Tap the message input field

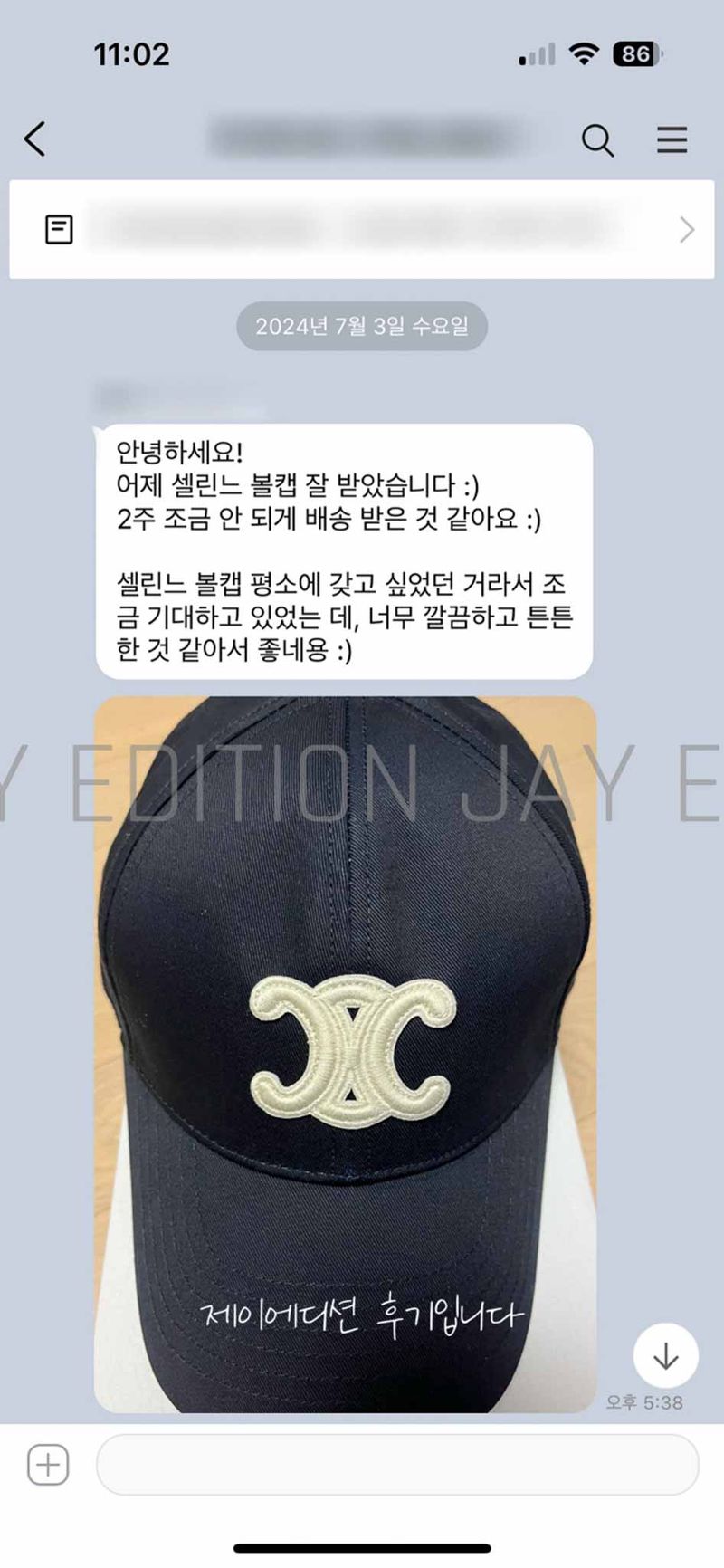coord(396,1464)
